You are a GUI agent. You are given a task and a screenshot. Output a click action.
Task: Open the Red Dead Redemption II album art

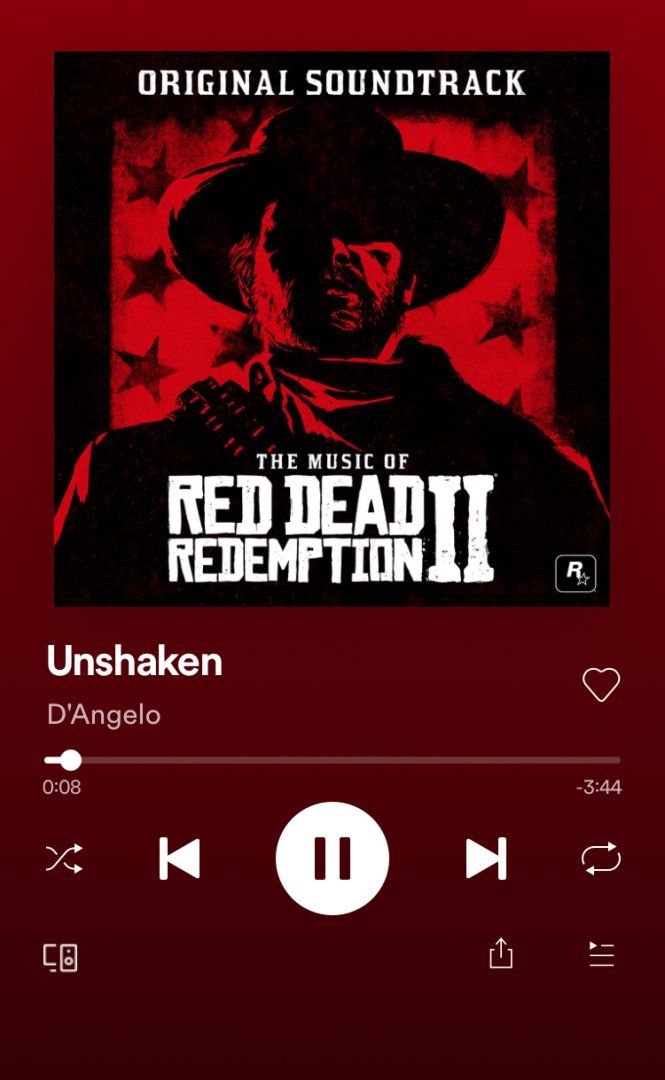332,329
